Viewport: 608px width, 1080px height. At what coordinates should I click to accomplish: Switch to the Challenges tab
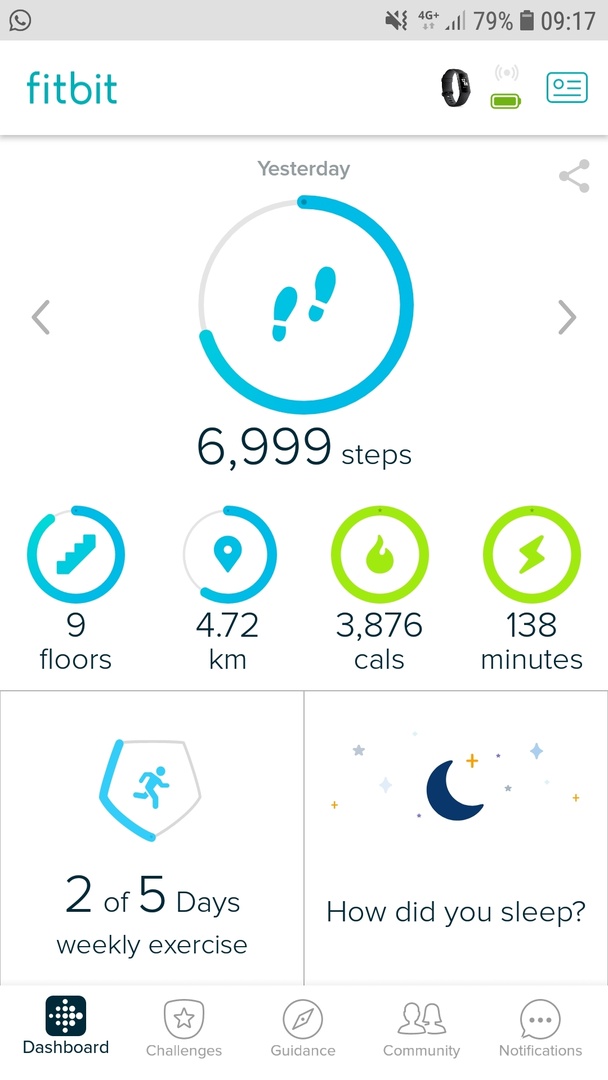pos(184,1028)
